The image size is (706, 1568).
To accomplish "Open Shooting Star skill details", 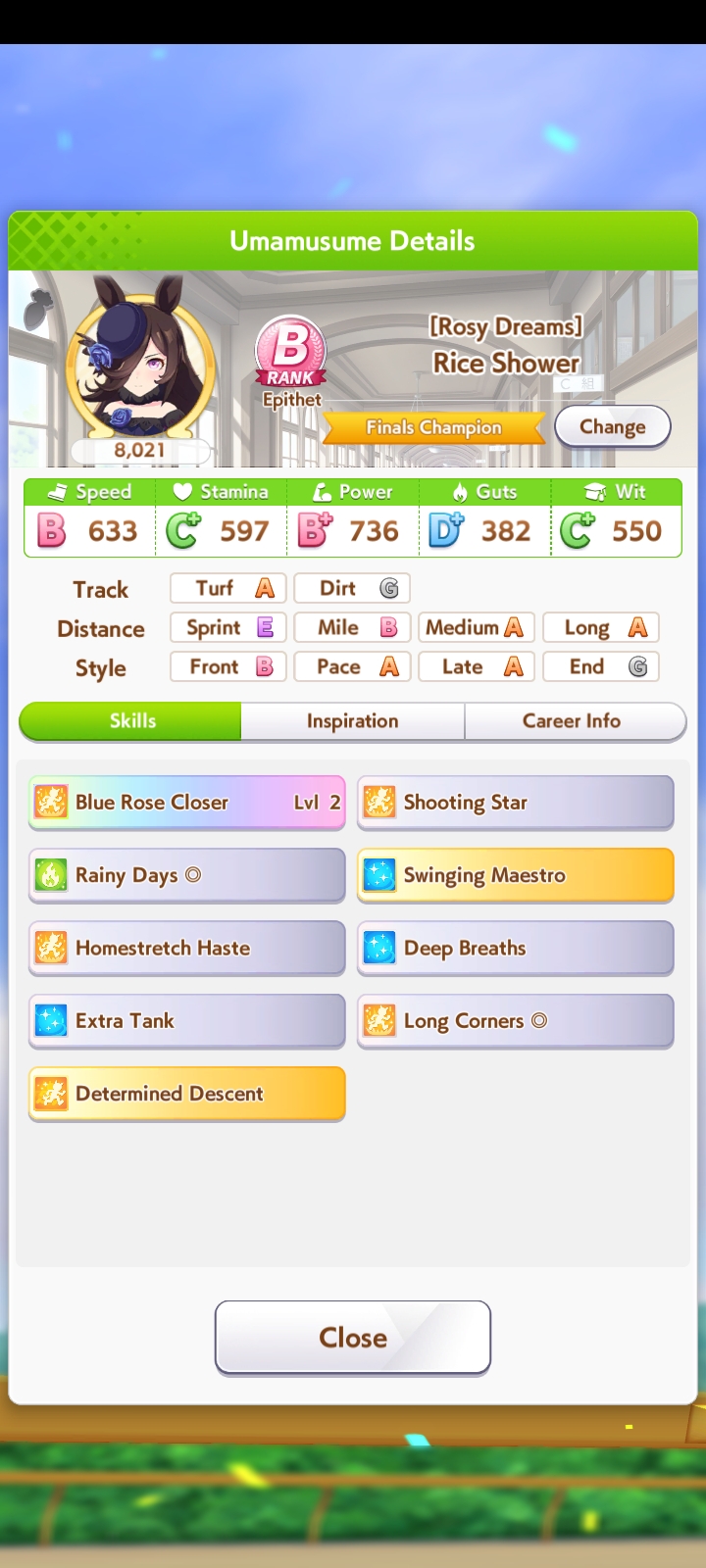I will pos(516,803).
